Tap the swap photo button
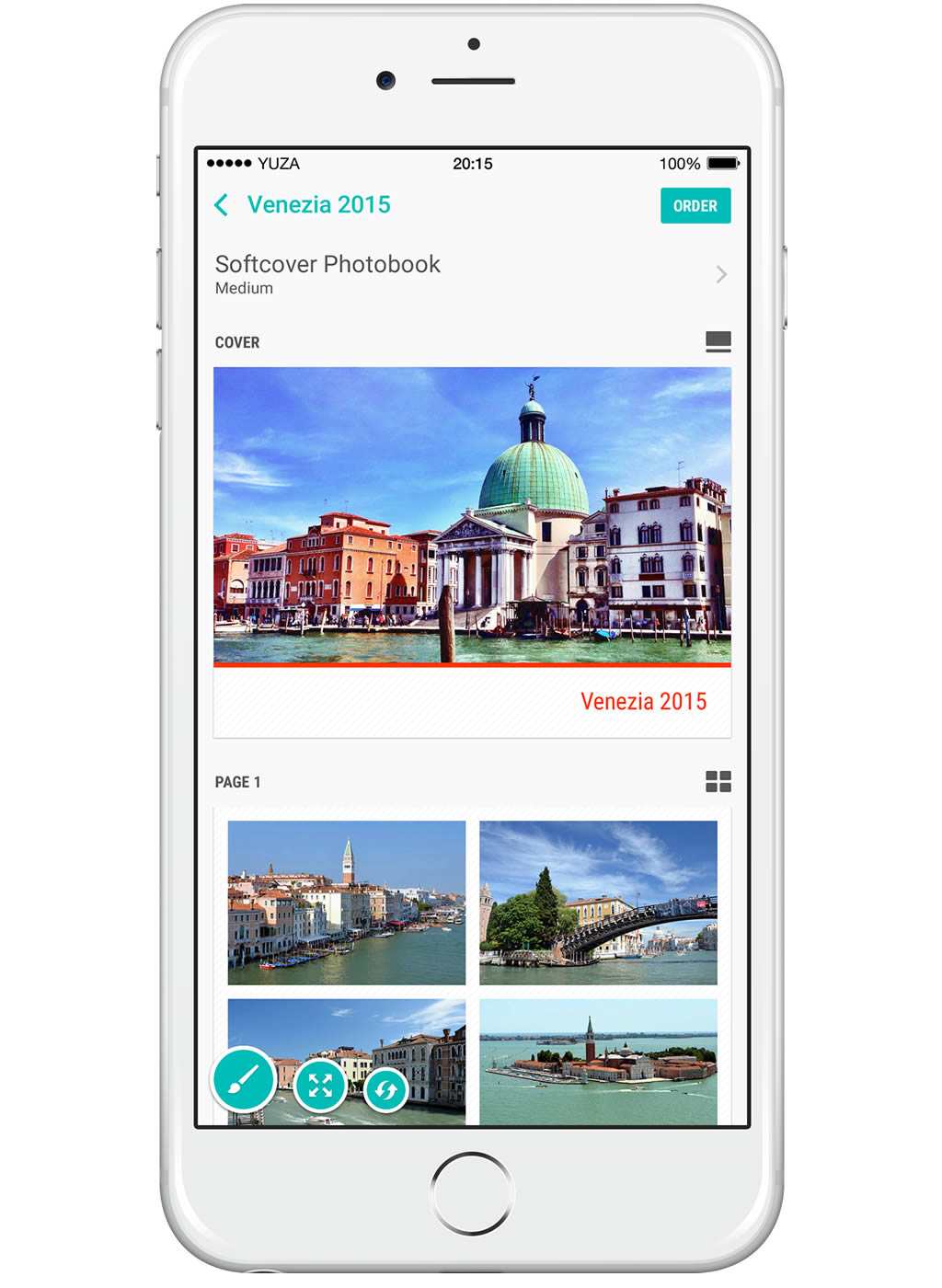Screen dimensions: 942x1288 click(385, 1091)
